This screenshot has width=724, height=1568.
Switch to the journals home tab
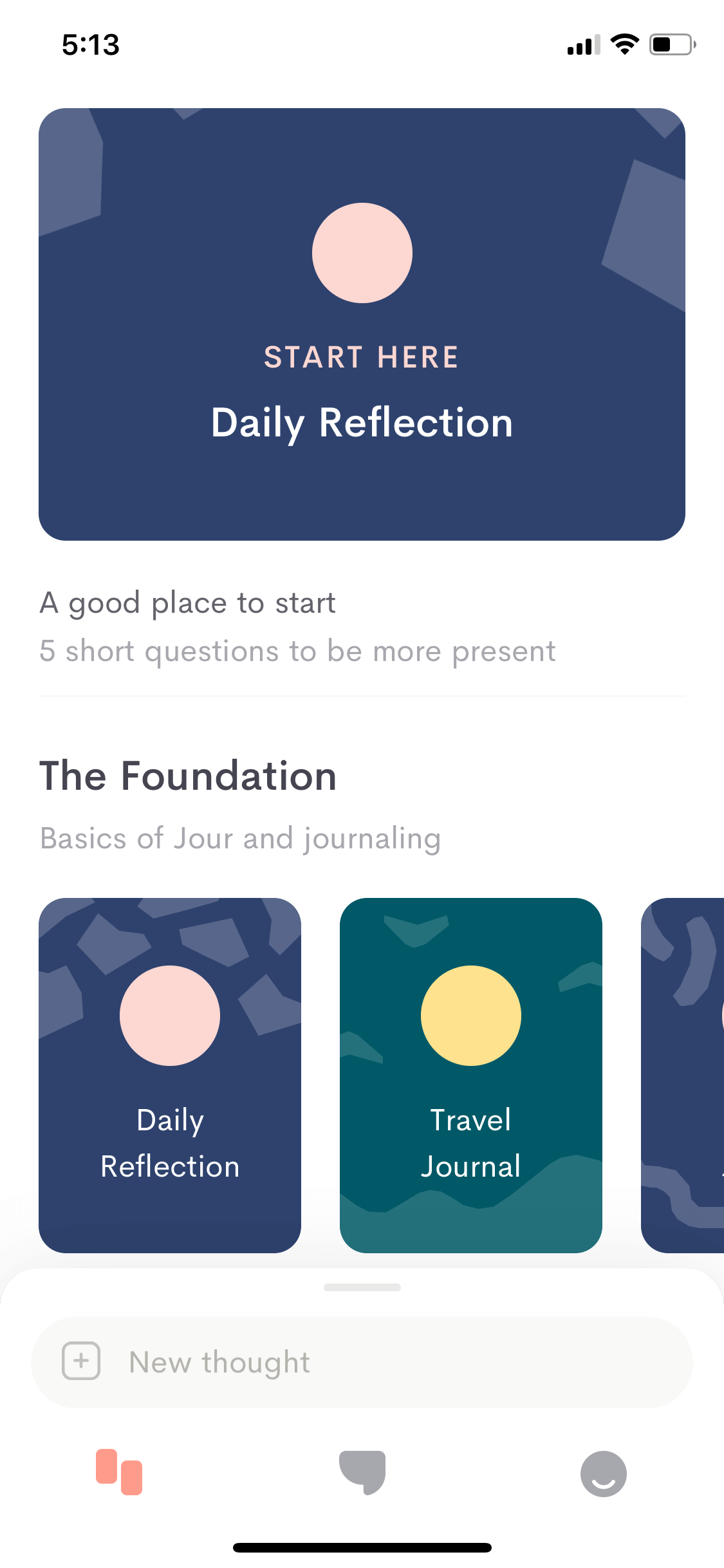click(119, 1472)
